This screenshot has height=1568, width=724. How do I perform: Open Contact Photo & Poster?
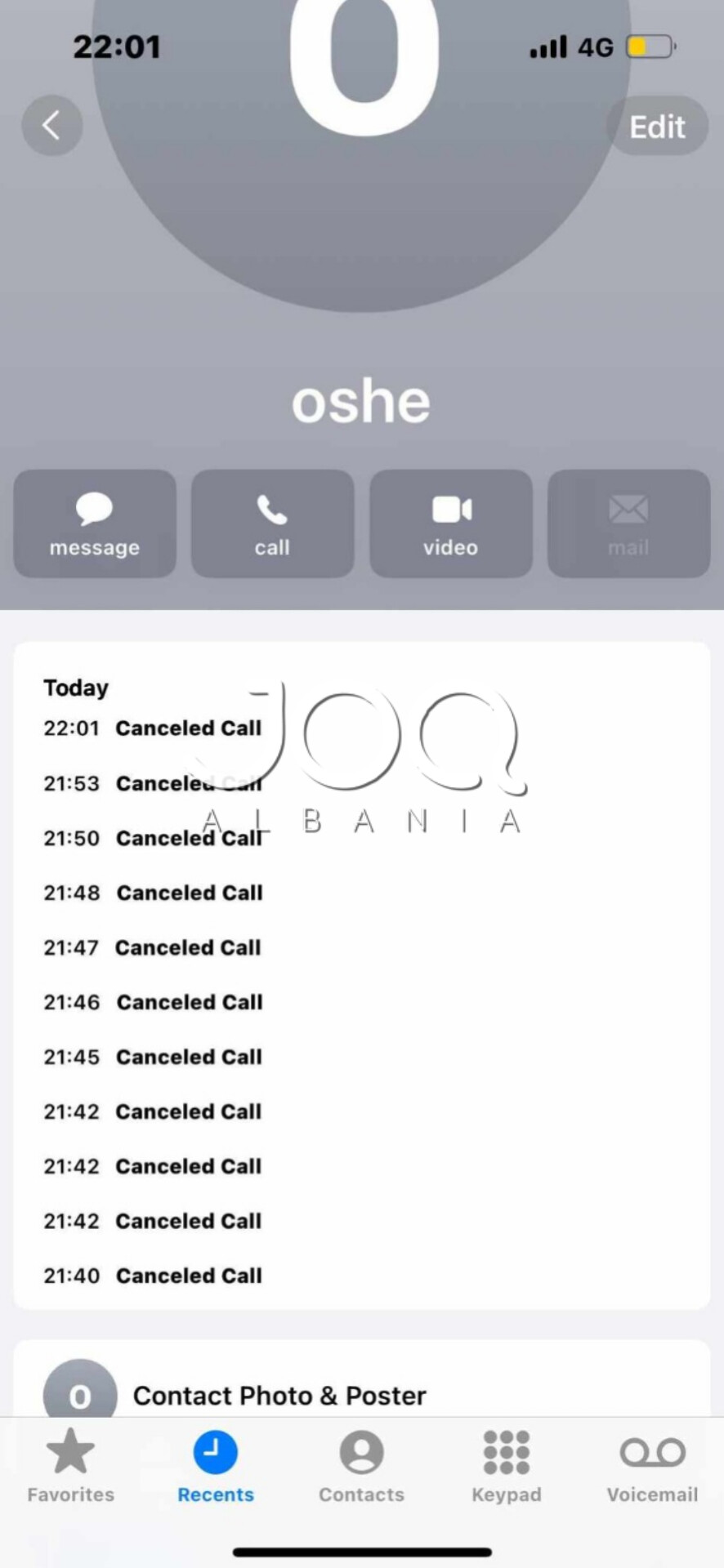[x=279, y=1395]
